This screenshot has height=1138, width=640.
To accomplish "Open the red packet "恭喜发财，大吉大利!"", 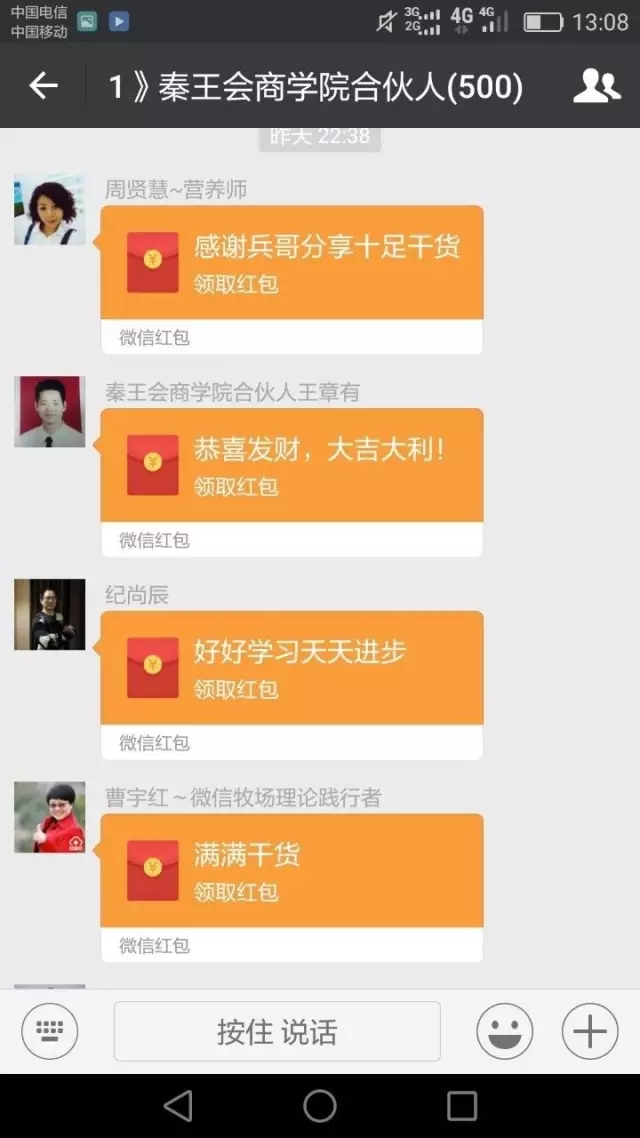I will click(292, 483).
